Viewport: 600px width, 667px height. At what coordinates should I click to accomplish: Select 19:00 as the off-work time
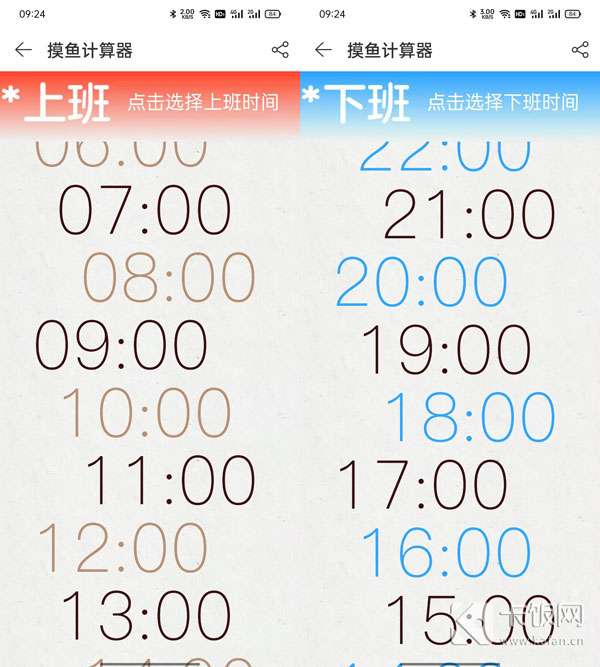coord(446,349)
